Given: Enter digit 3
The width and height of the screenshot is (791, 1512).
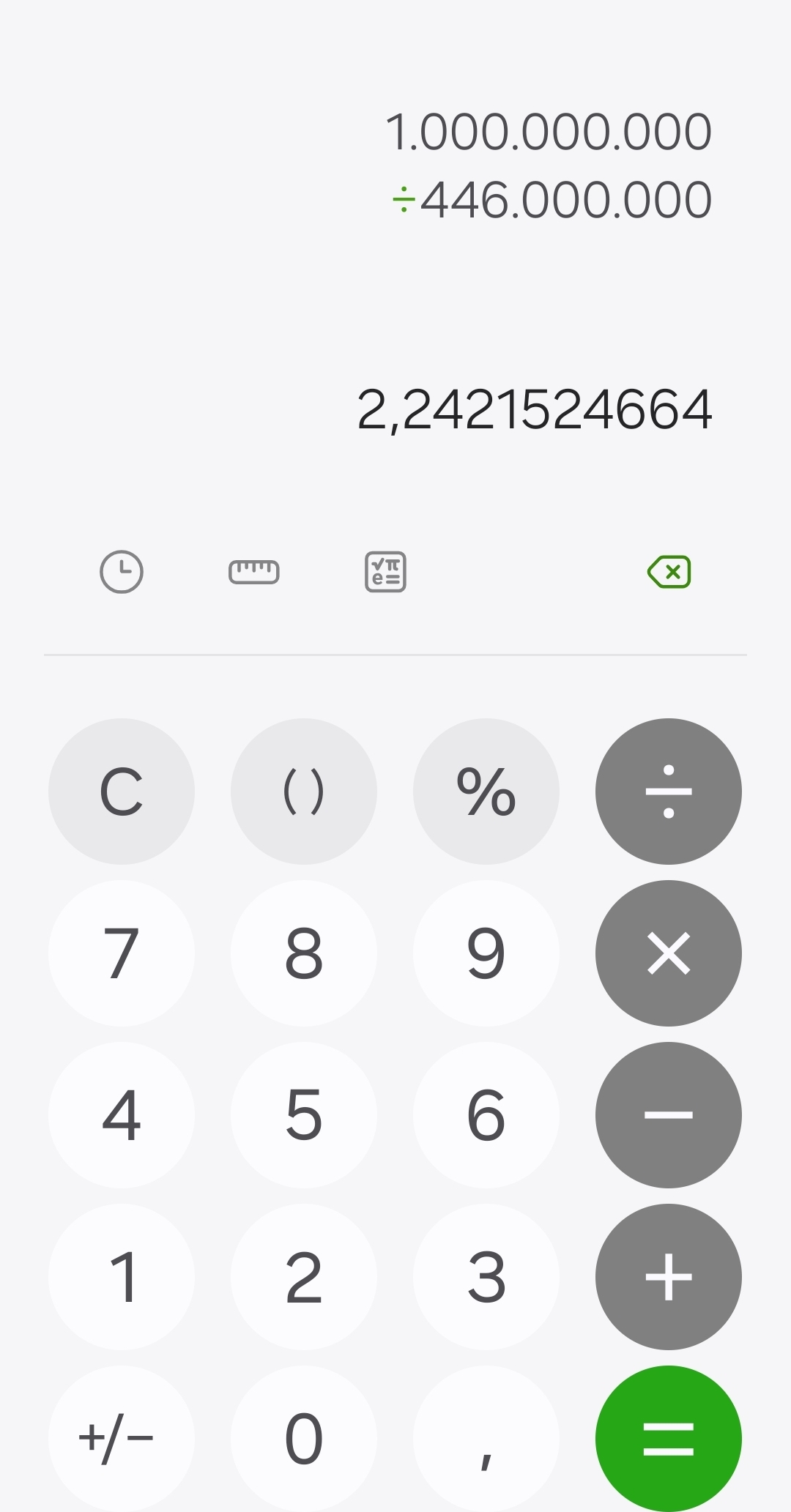Looking at the screenshot, I should tap(486, 1277).
